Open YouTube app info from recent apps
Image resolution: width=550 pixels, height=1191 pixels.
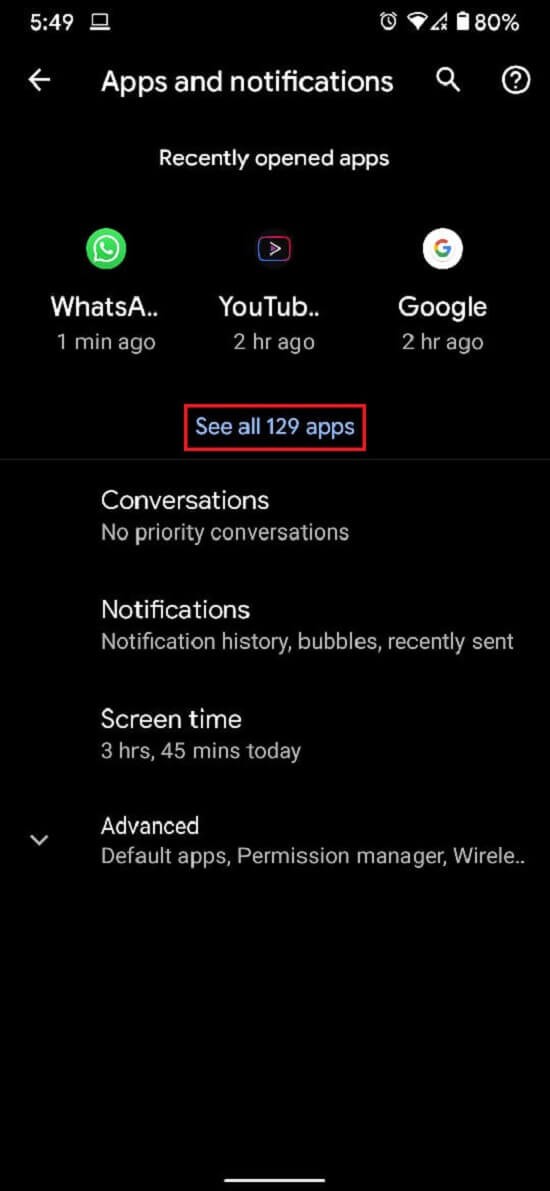[x=273, y=291]
